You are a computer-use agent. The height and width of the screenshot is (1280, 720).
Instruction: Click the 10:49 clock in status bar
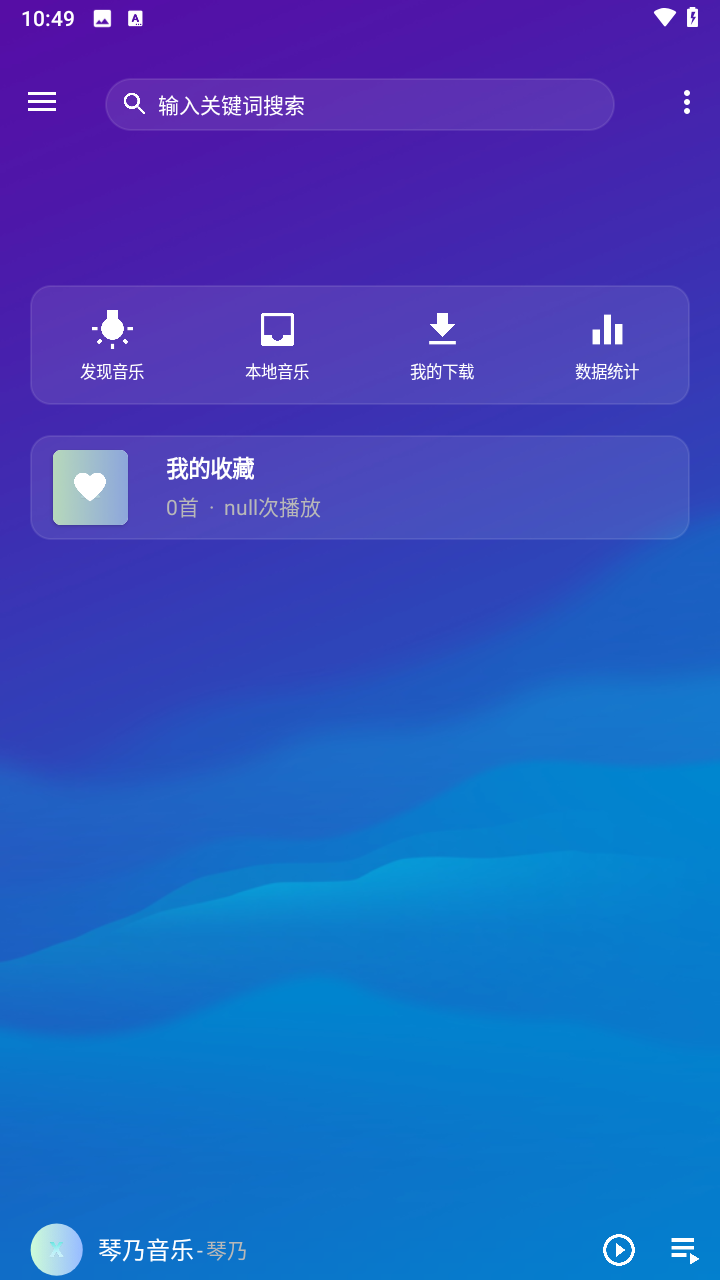tap(47, 17)
